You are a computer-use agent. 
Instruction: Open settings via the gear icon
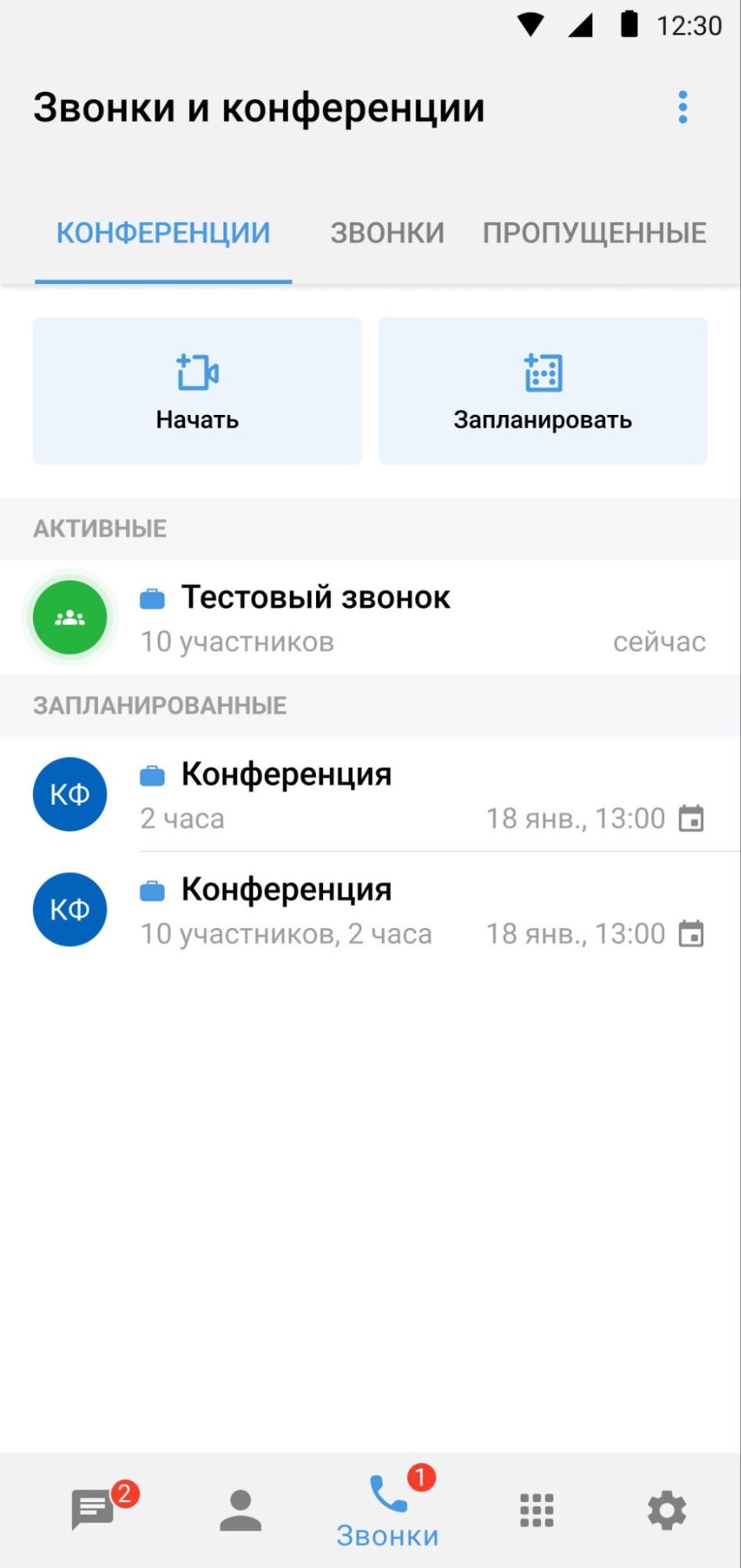[667, 1509]
